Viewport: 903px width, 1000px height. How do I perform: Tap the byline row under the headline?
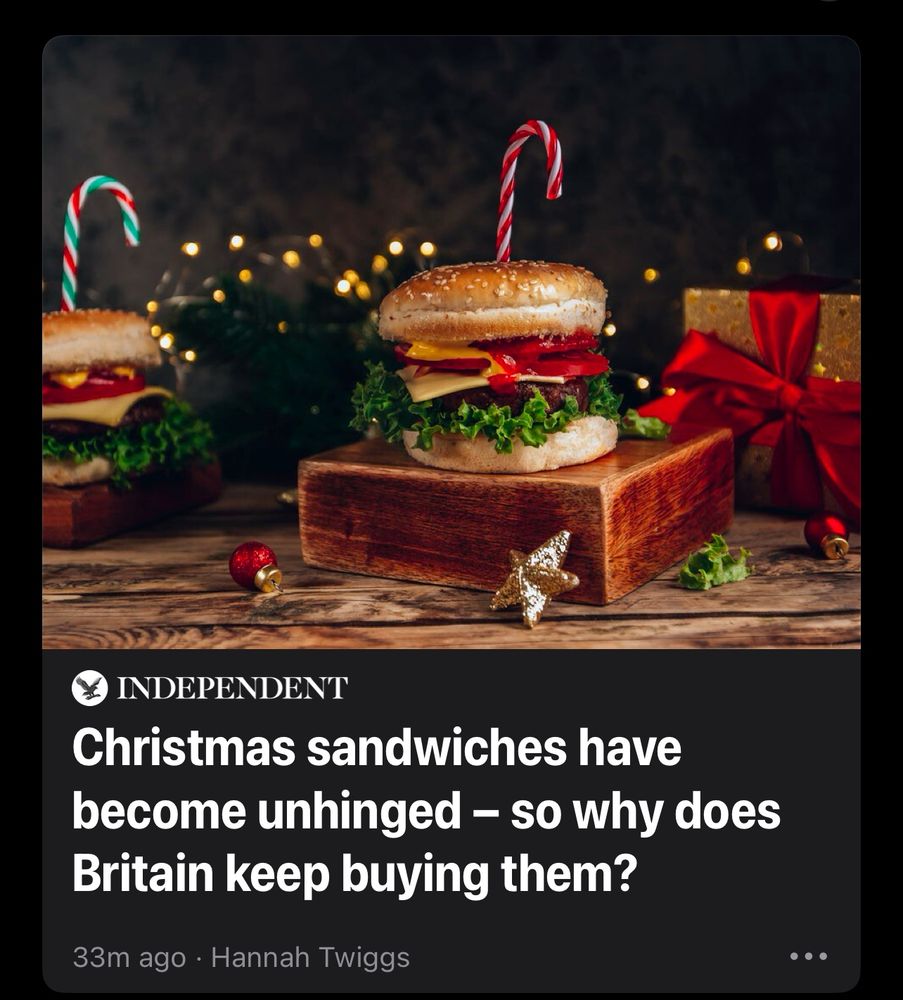pyautogui.click(x=240, y=956)
